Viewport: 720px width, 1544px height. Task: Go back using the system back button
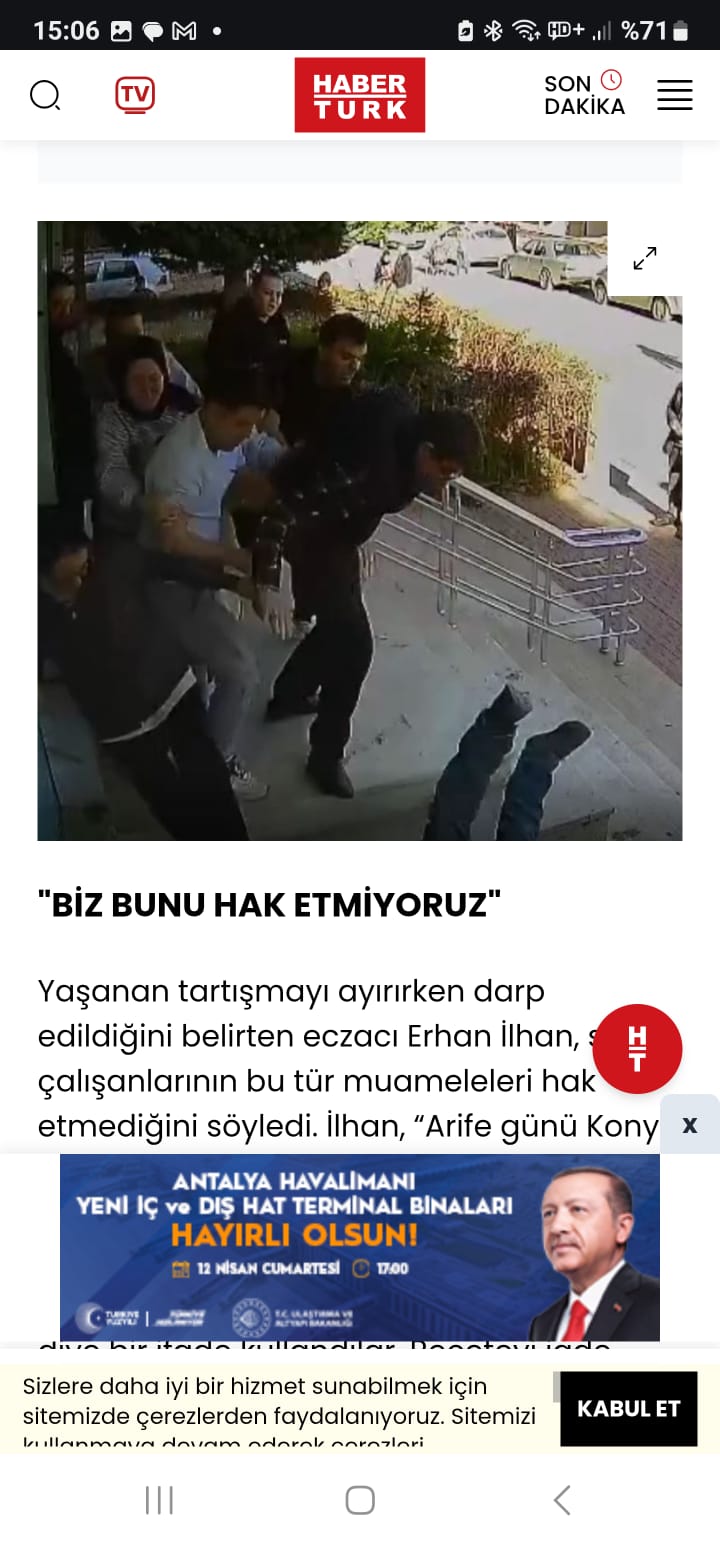coord(562,1500)
